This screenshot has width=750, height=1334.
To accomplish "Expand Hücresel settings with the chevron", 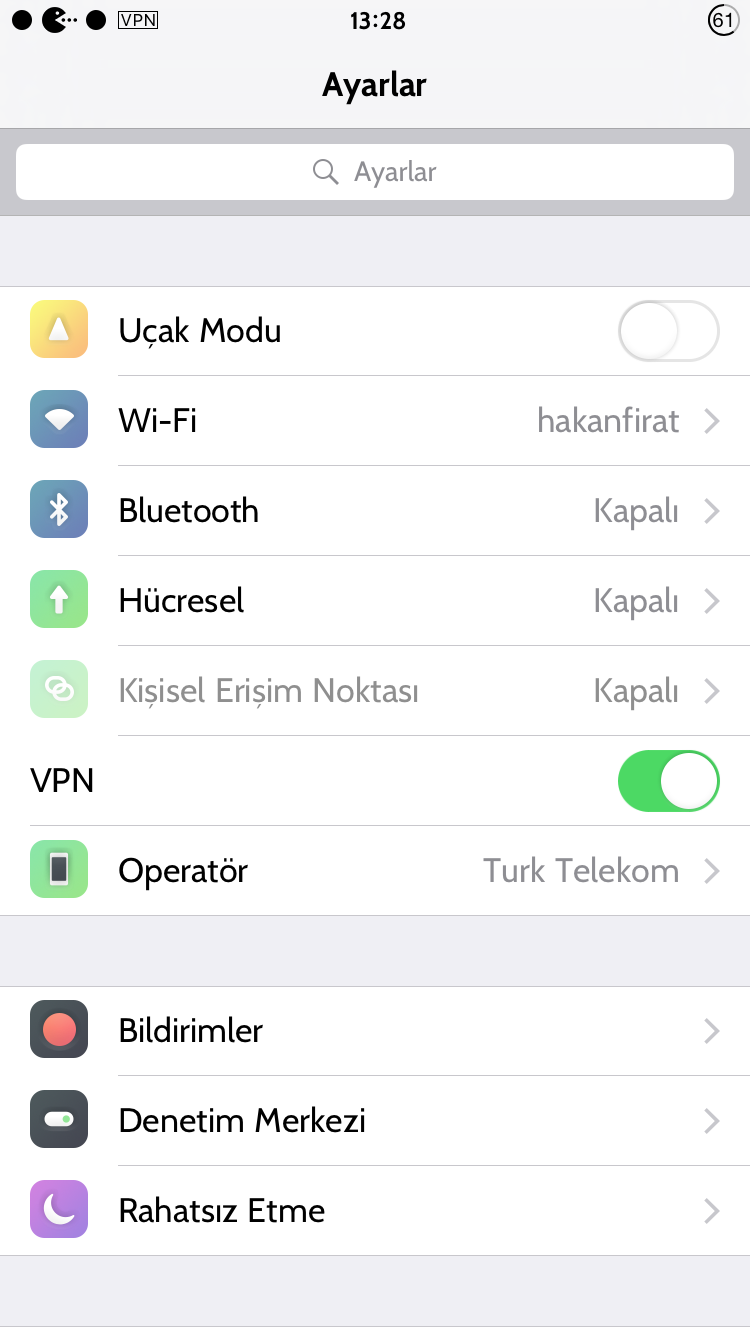I will pos(711,600).
